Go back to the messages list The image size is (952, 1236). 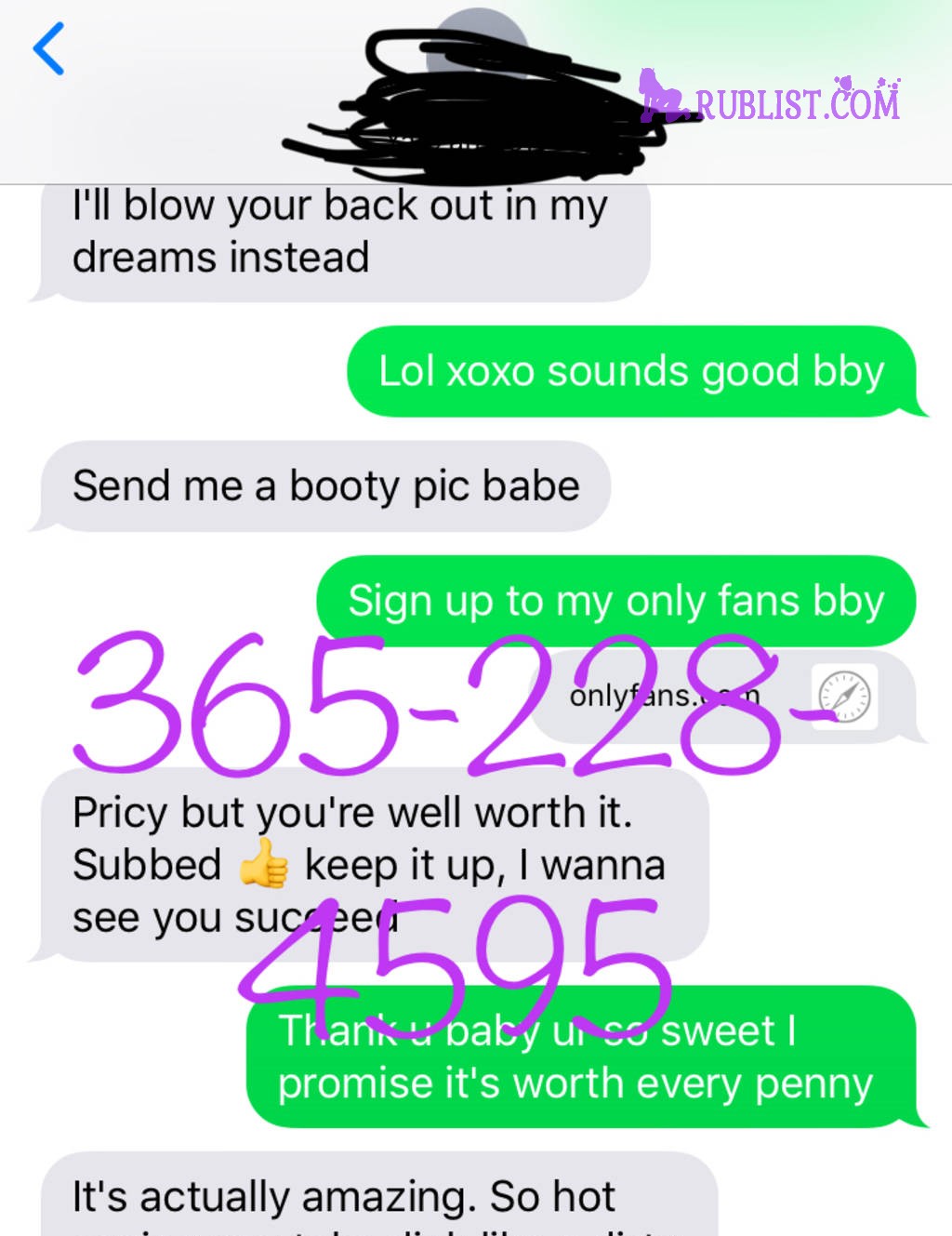tap(48, 49)
